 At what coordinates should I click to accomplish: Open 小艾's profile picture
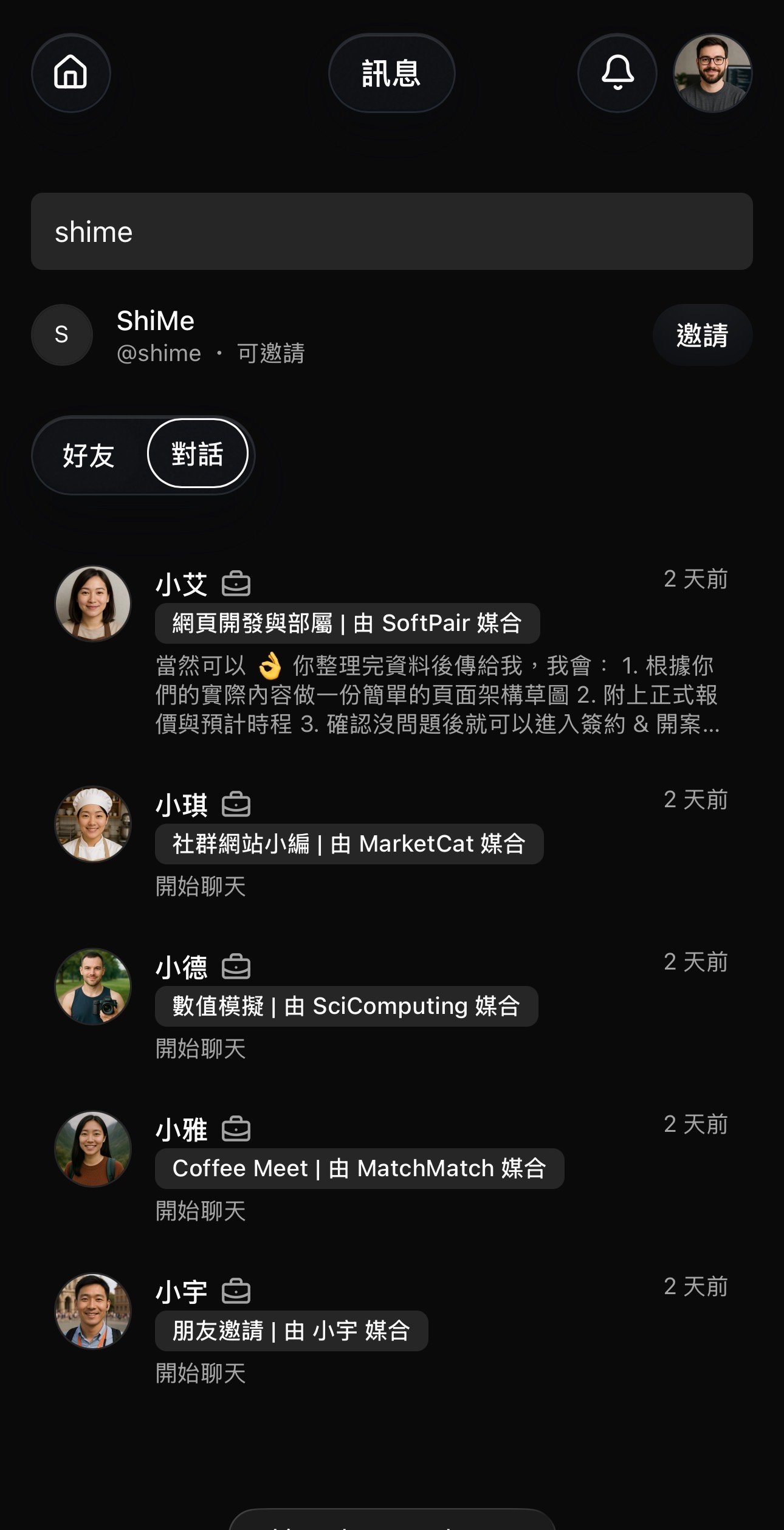coord(94,603)
